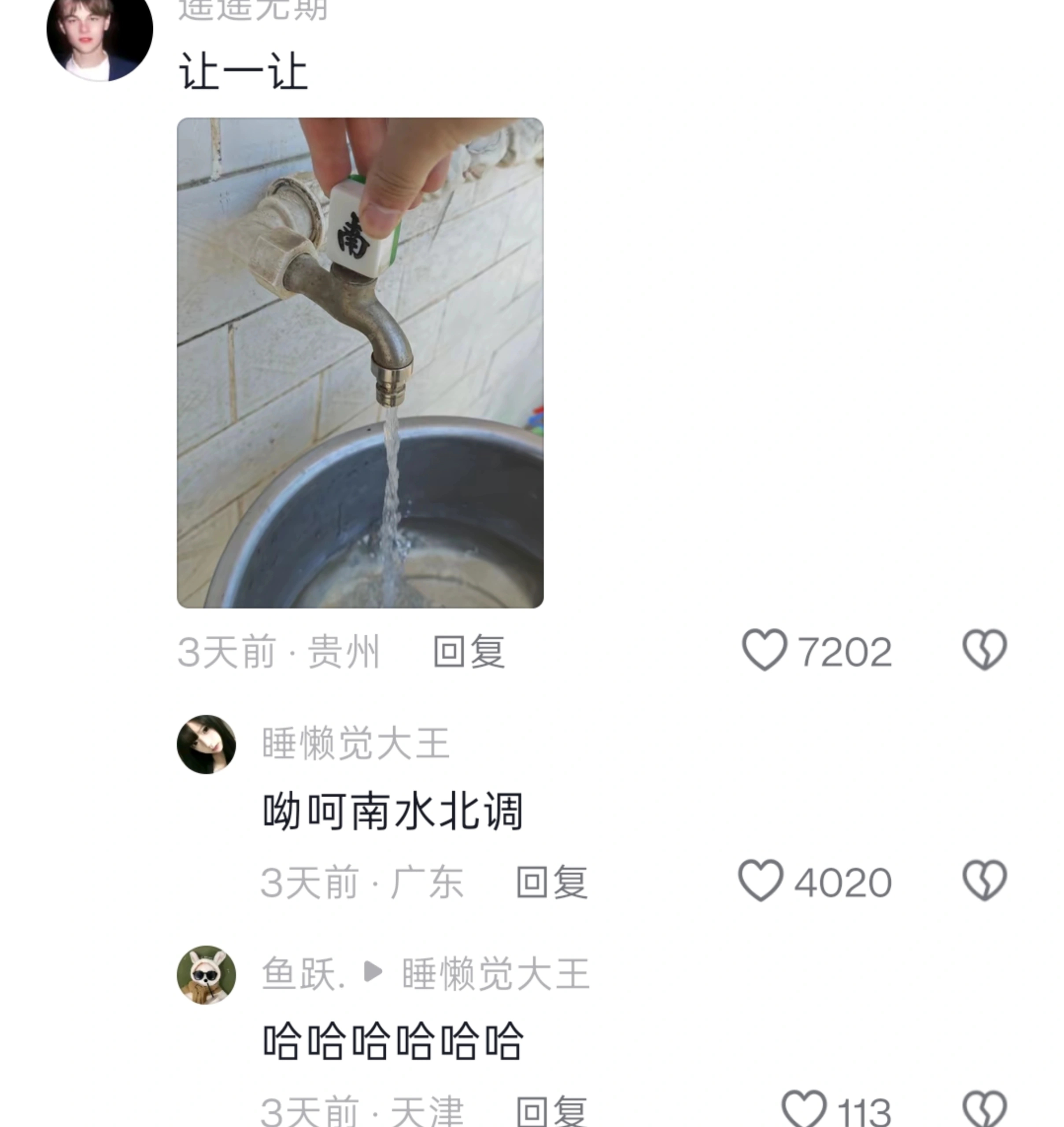Reply to 鱼跃.'s 哈哈哈哈哈哈 comment

tap(552, 1111)
